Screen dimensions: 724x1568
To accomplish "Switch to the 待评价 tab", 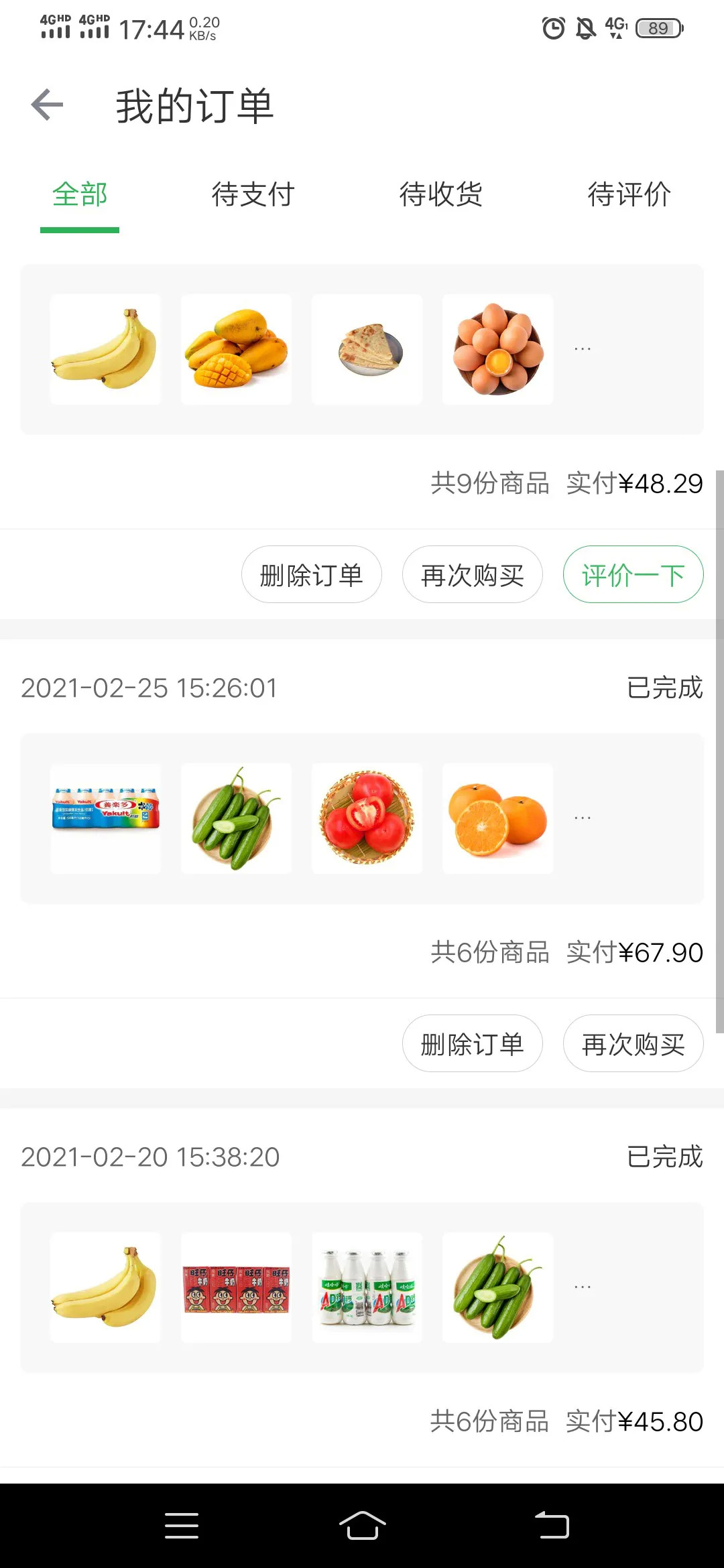I will [x=629, y=195].
